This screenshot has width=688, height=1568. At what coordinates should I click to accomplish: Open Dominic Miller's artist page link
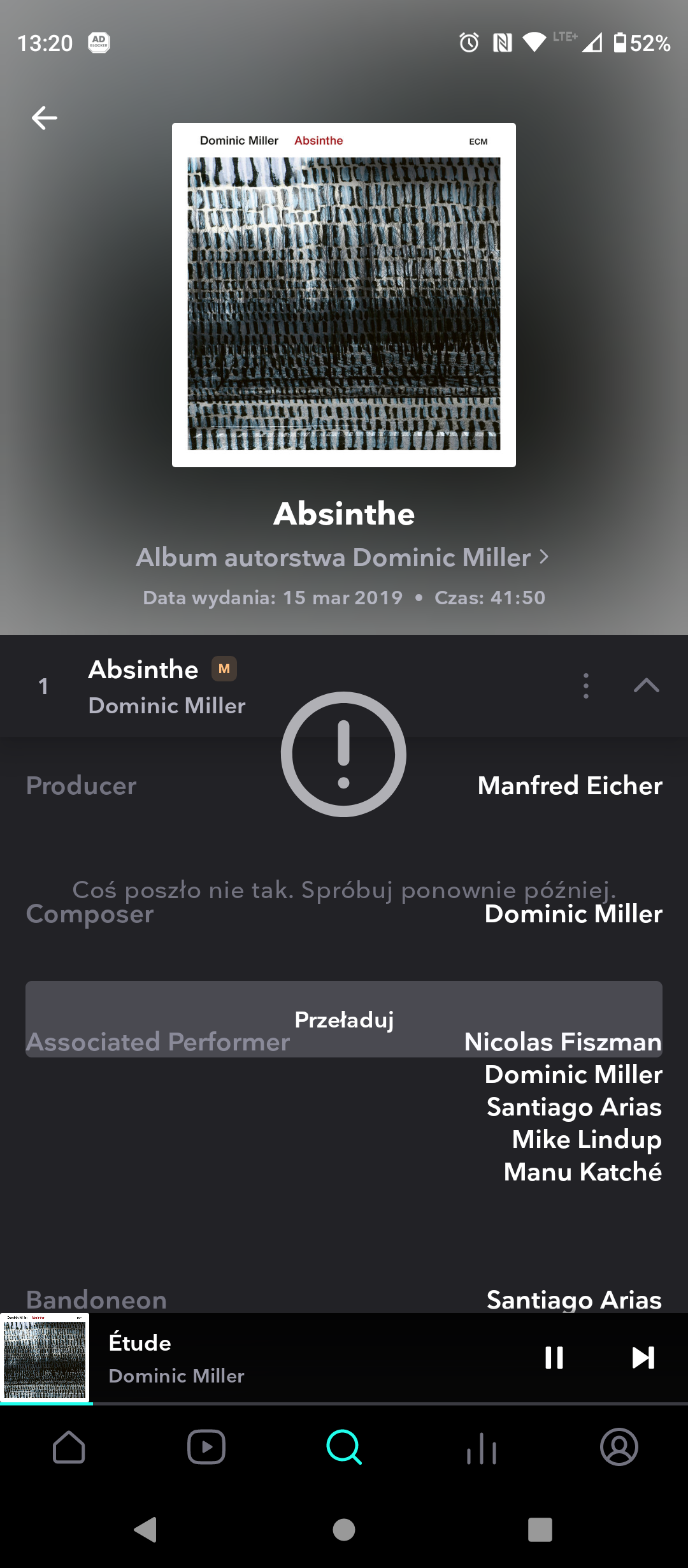pyautogui.click(x=343, y=558)
